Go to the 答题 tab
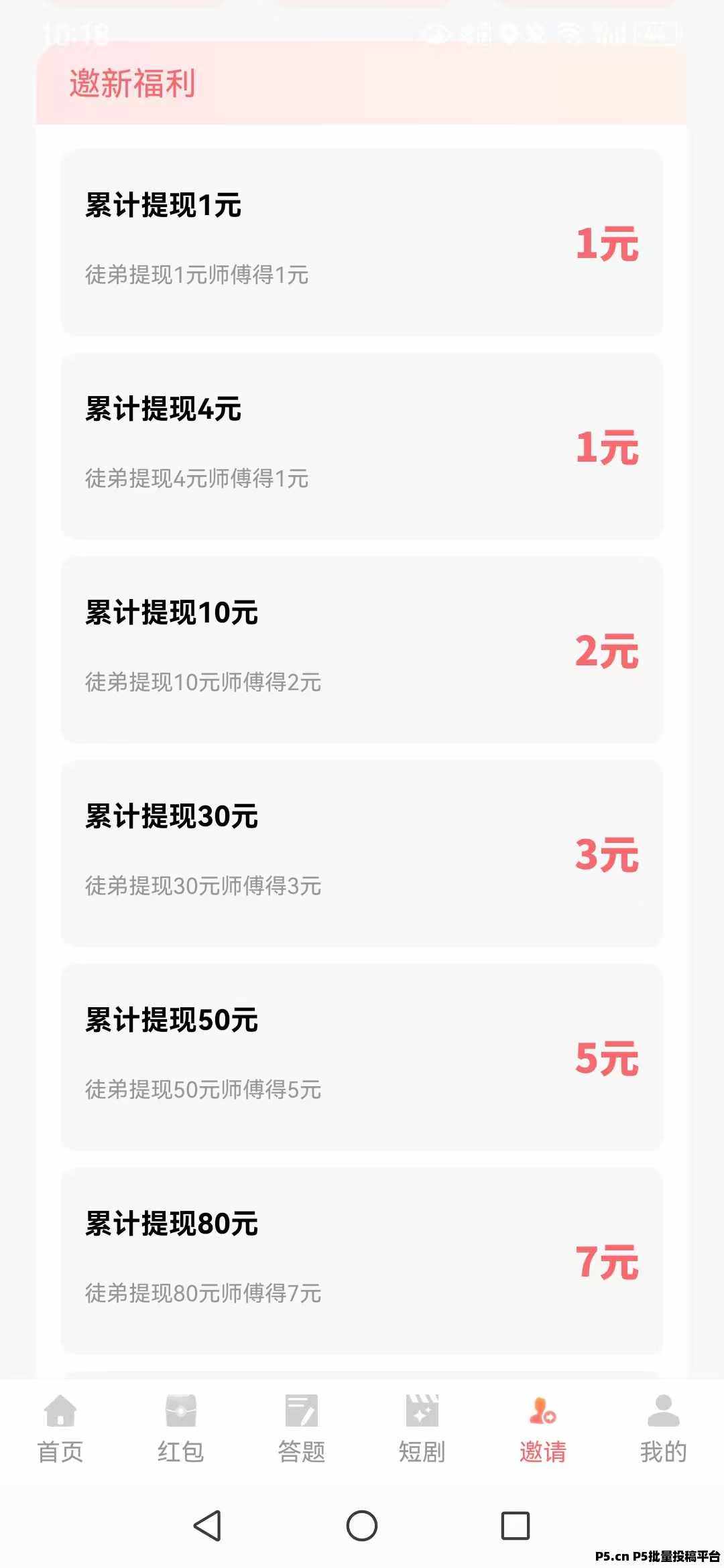 (x=302, y=1427)
